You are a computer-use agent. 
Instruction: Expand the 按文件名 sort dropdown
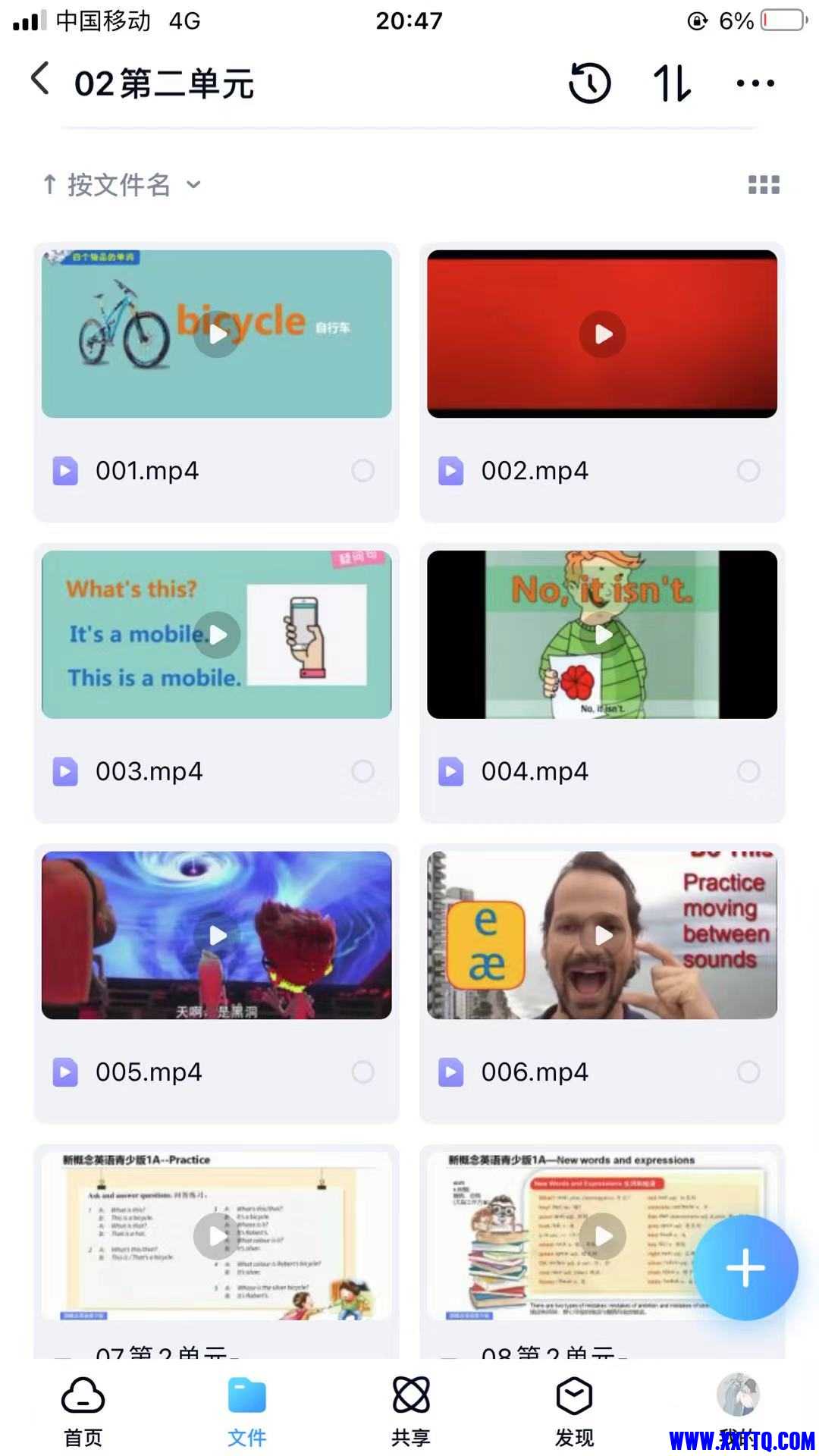pyautogui.click(x=121, y=184)
